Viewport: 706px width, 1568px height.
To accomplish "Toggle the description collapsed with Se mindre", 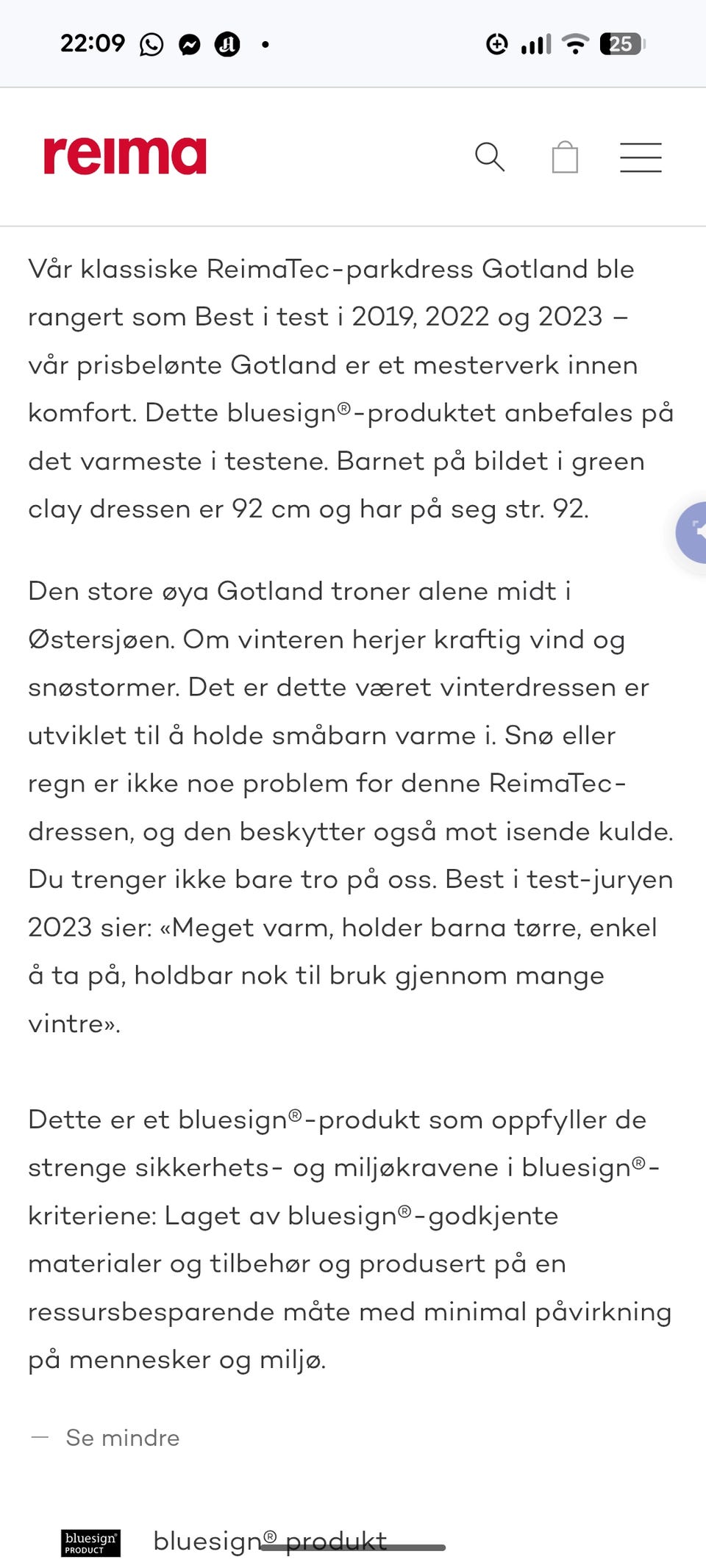I will pyautogui.click(x=122, y=1437).
